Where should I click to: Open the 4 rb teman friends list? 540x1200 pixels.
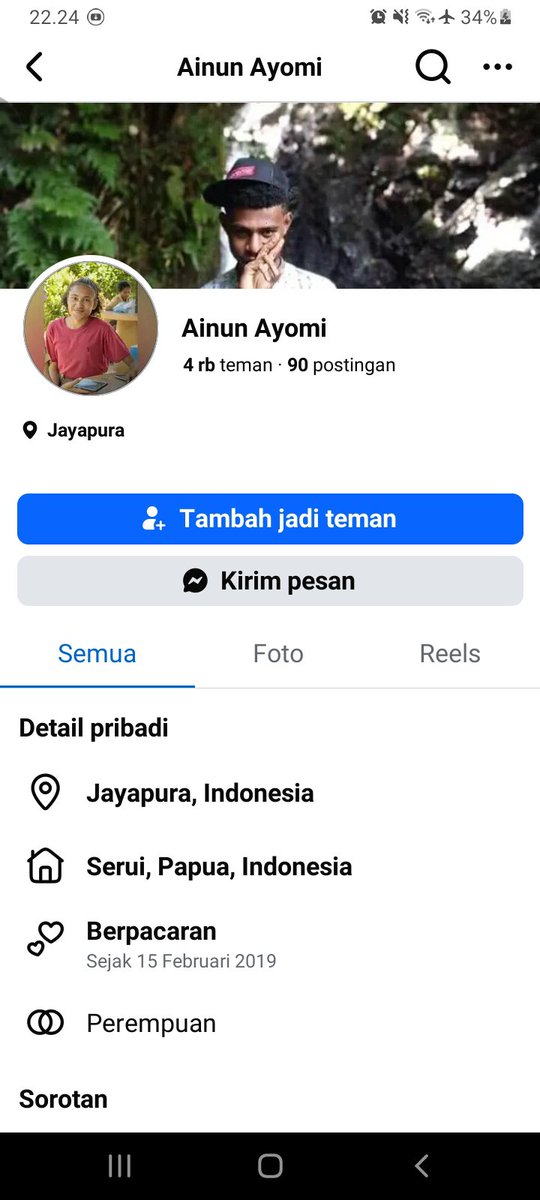coord(227,365)
